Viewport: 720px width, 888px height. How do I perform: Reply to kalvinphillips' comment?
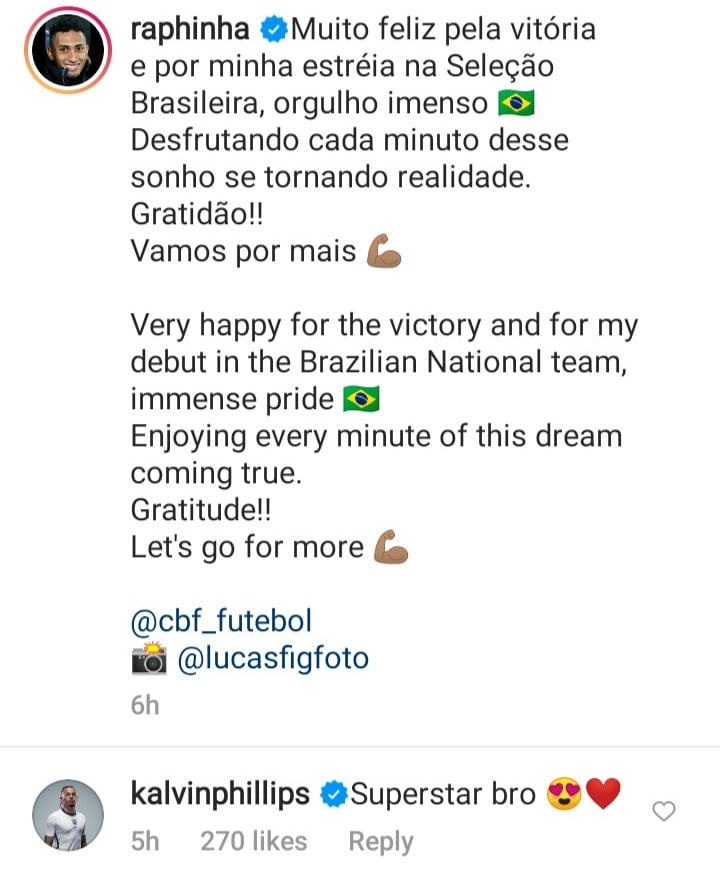click(x=380, y=842)
